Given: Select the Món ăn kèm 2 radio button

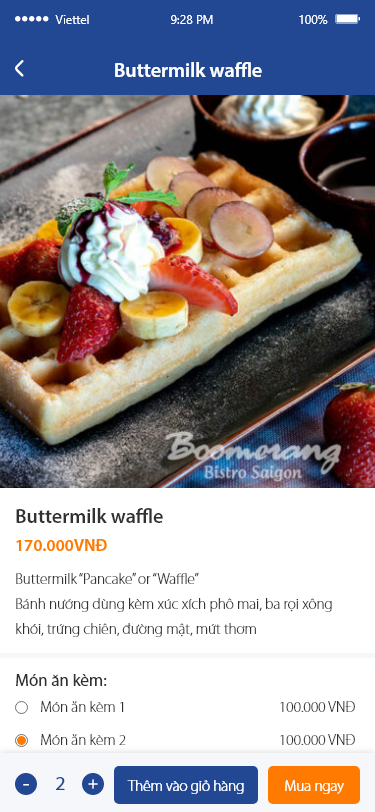Looking at the screenshot, I should pyautogui.click(x=21, y=740).
